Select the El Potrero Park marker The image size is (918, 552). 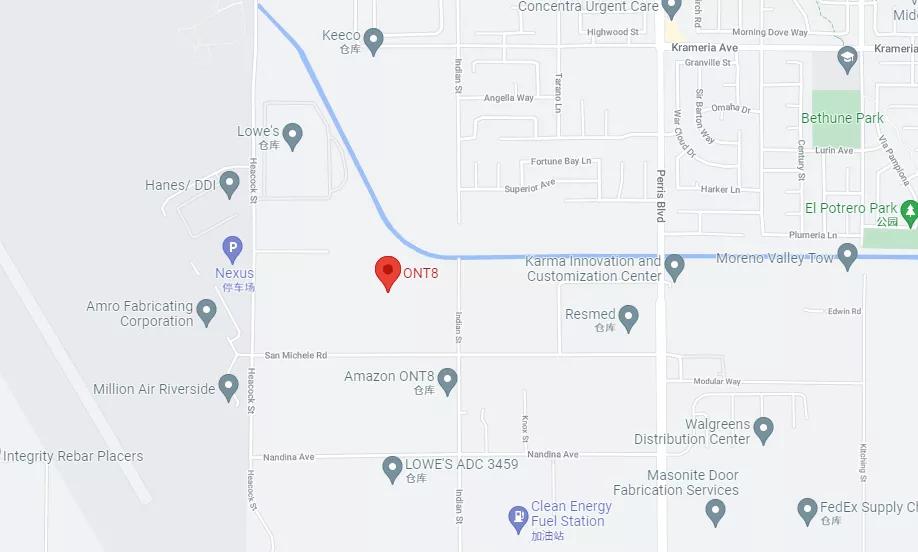point(909,211)
